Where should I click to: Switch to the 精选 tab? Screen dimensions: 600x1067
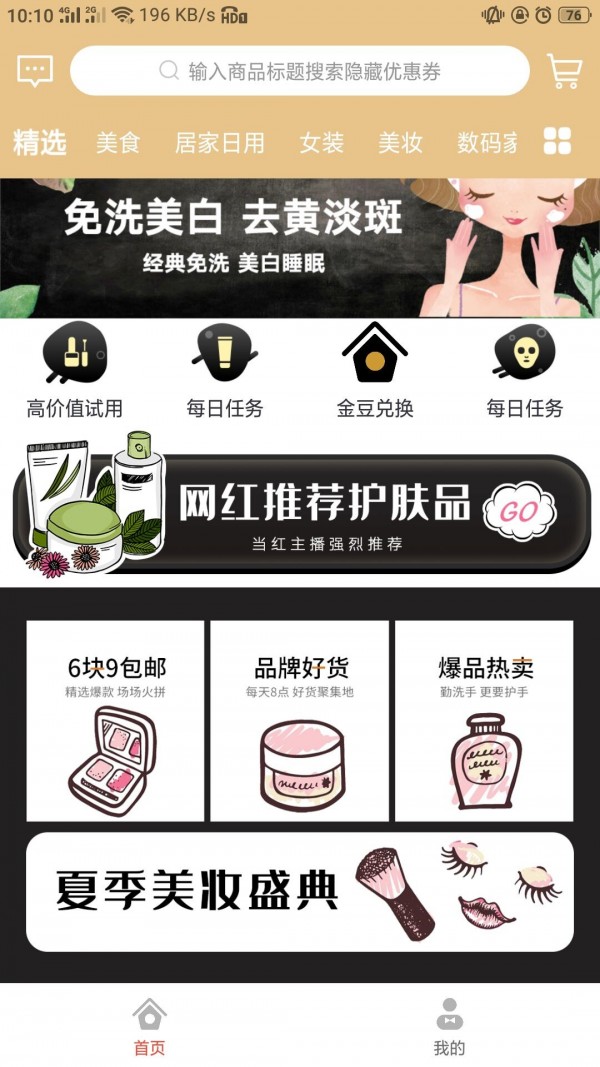(x=40, y=143)
